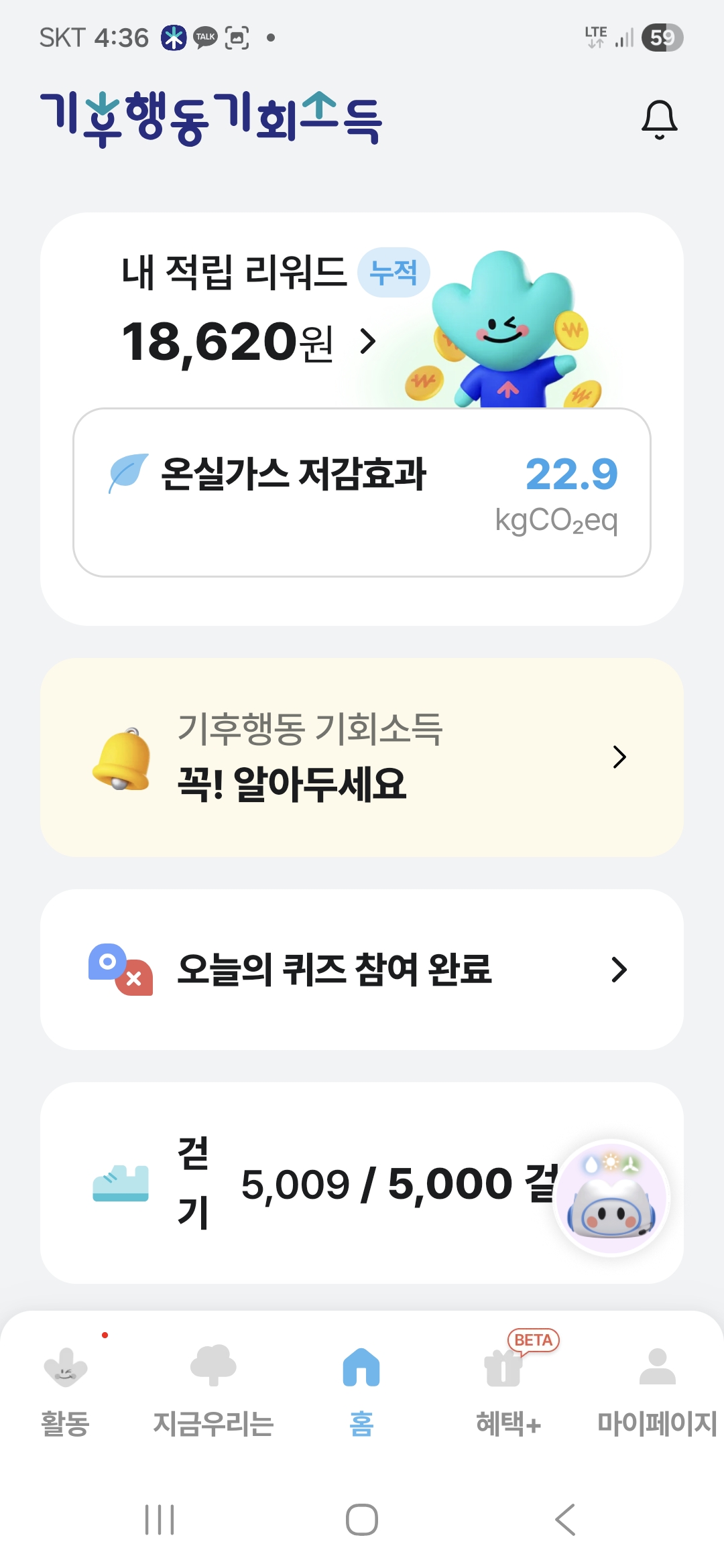The width and height of the screenshot is (724, 1568).
Task: Open the 혜택+ beta tab
Action: pos(509,1390)
